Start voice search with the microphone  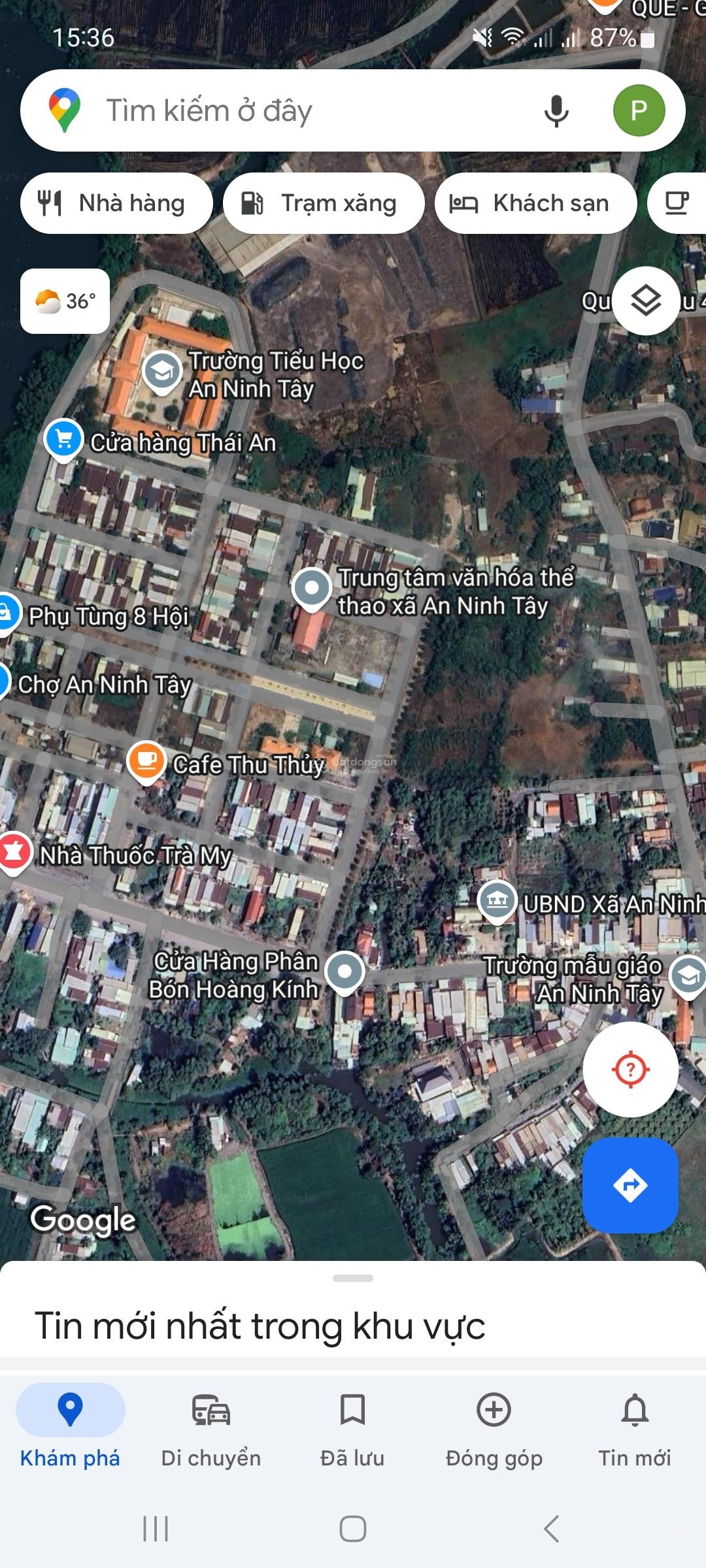click(x=556, y=110)
